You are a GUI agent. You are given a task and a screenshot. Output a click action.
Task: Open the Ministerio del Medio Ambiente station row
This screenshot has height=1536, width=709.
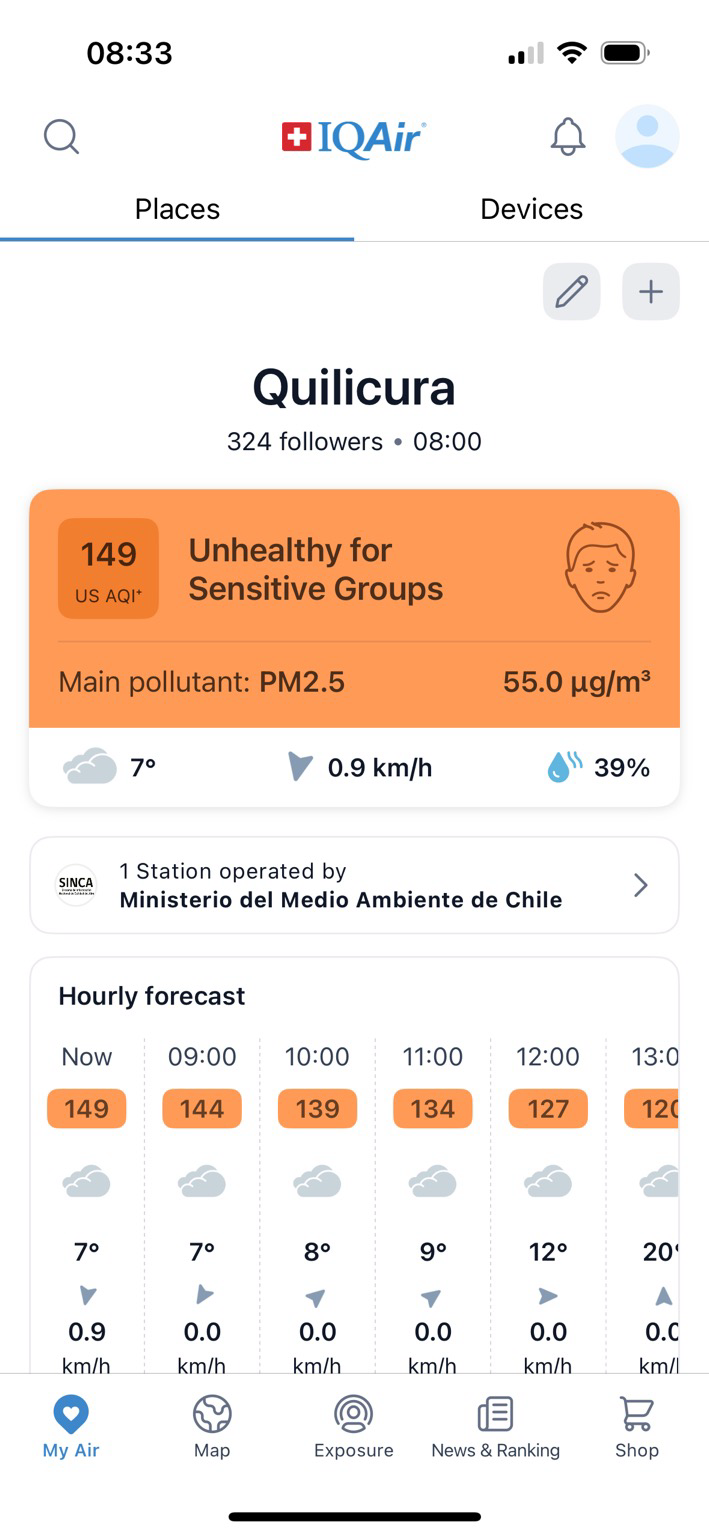pyautogui.click(x=354, y=885)
